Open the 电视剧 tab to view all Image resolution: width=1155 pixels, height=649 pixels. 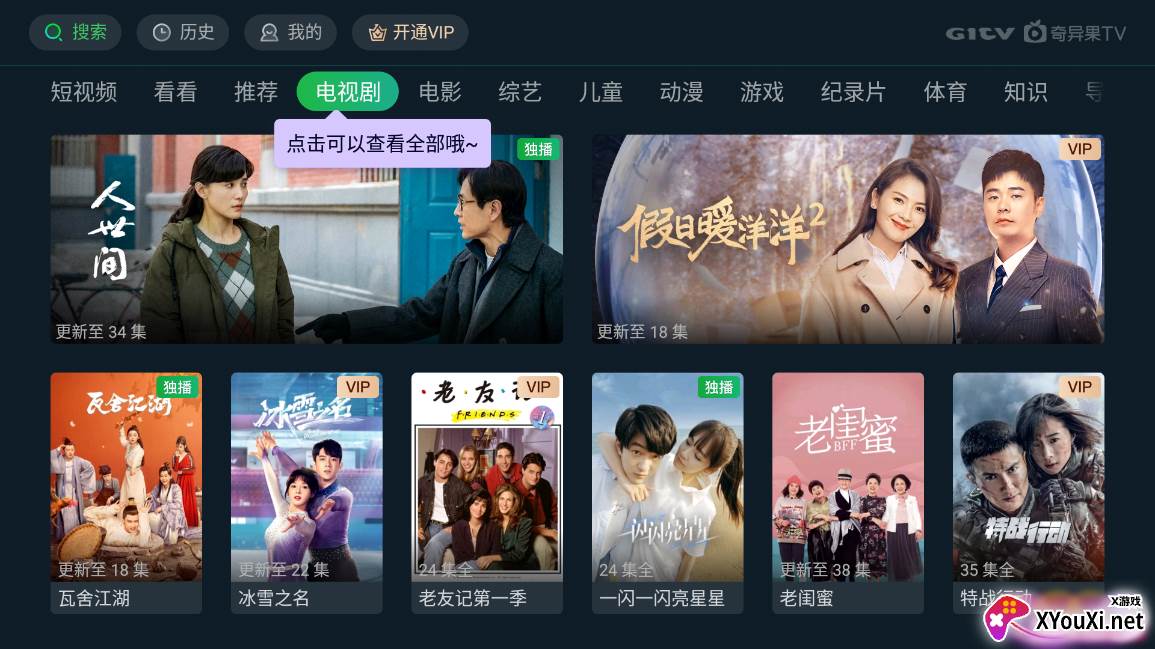[348, 92]
